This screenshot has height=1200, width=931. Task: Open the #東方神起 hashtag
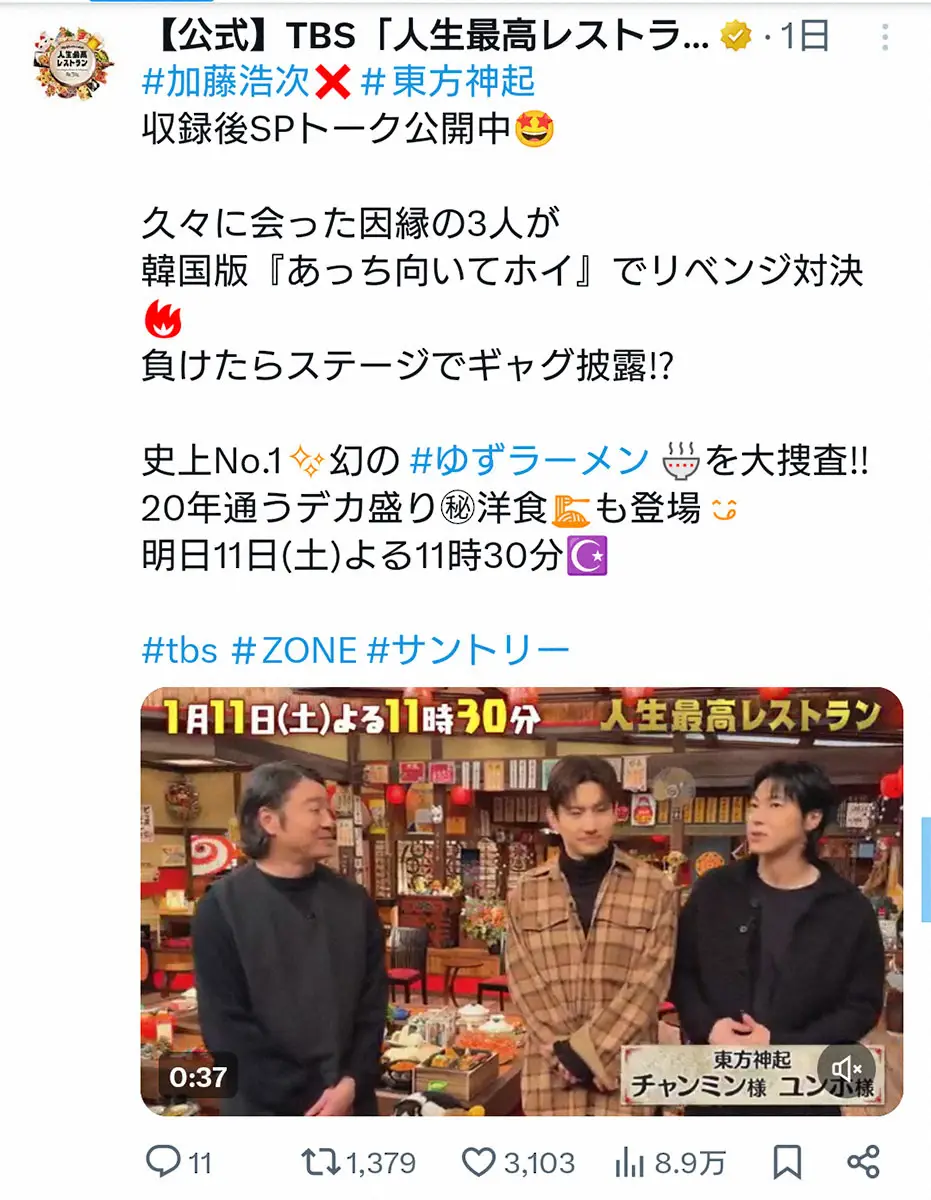coord(447,81)
